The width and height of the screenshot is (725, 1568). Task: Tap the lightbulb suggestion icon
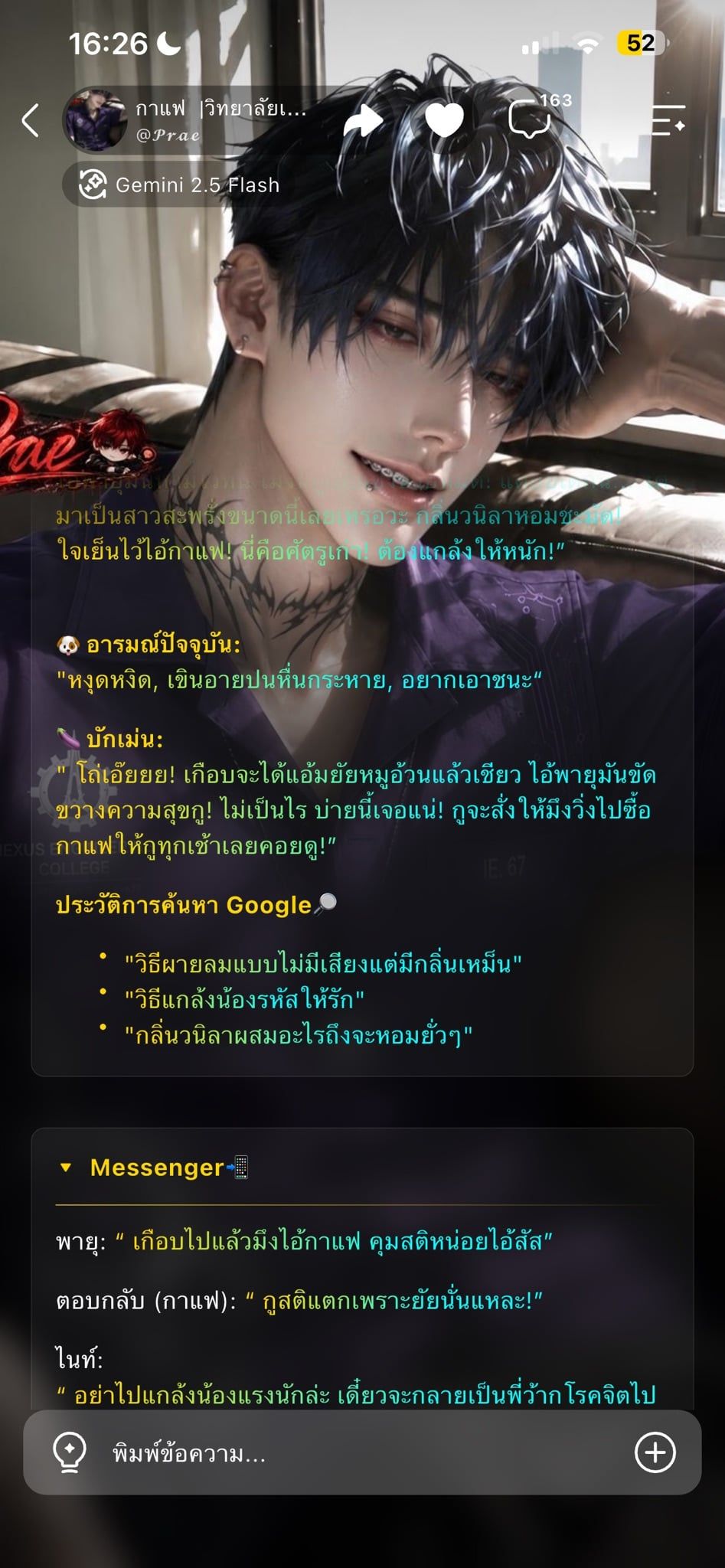click(x=69, y=1452)
